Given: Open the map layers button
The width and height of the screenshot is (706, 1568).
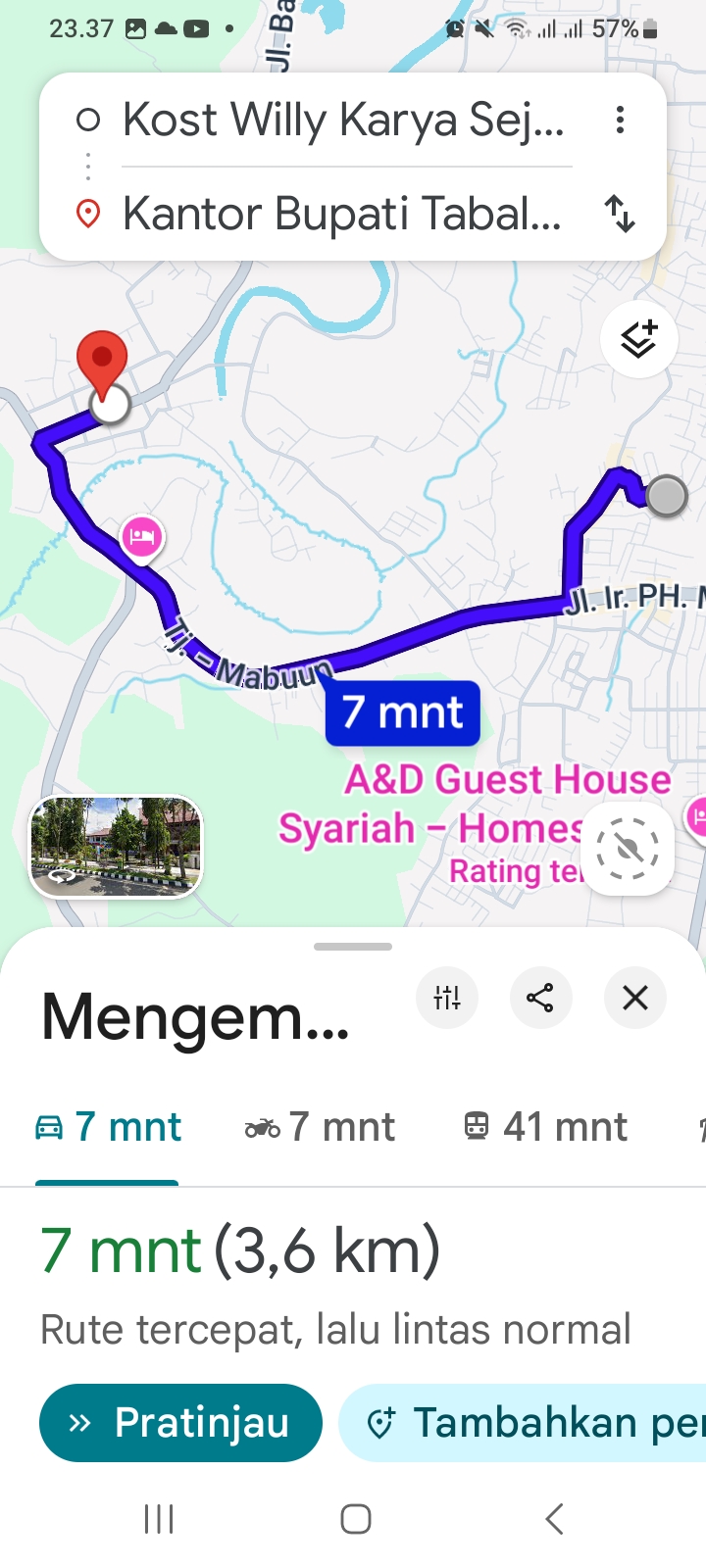Looking at the screenshot, I should (x=638, y=340).
